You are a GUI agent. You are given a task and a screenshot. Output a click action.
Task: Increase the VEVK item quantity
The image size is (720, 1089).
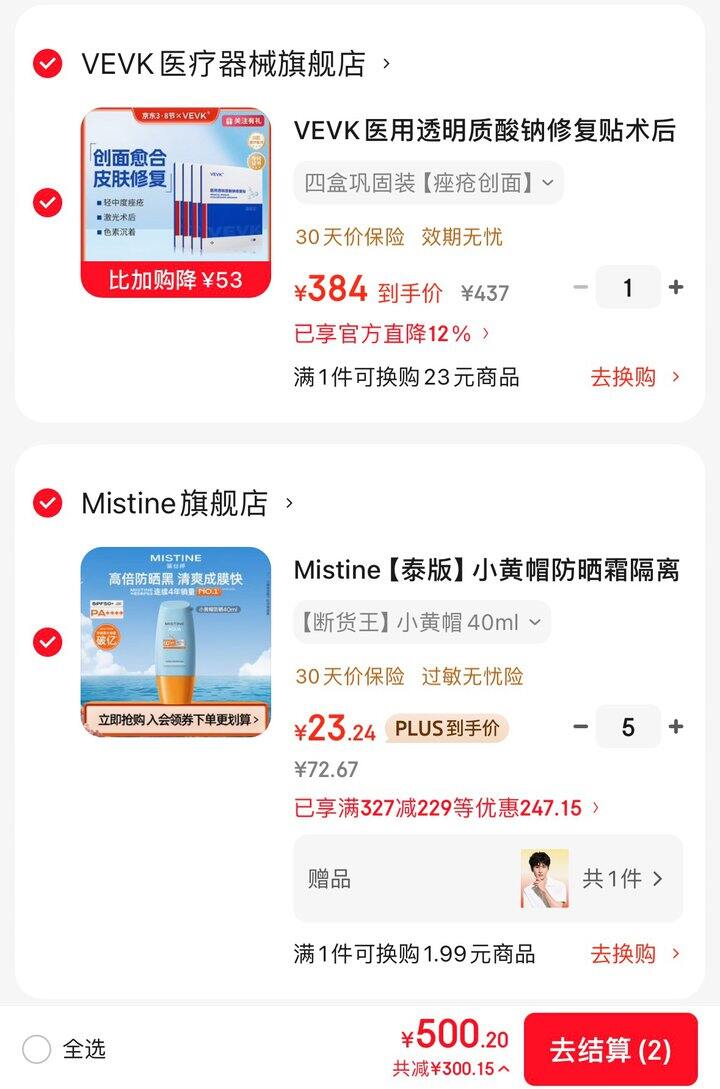tap(676, 288)
